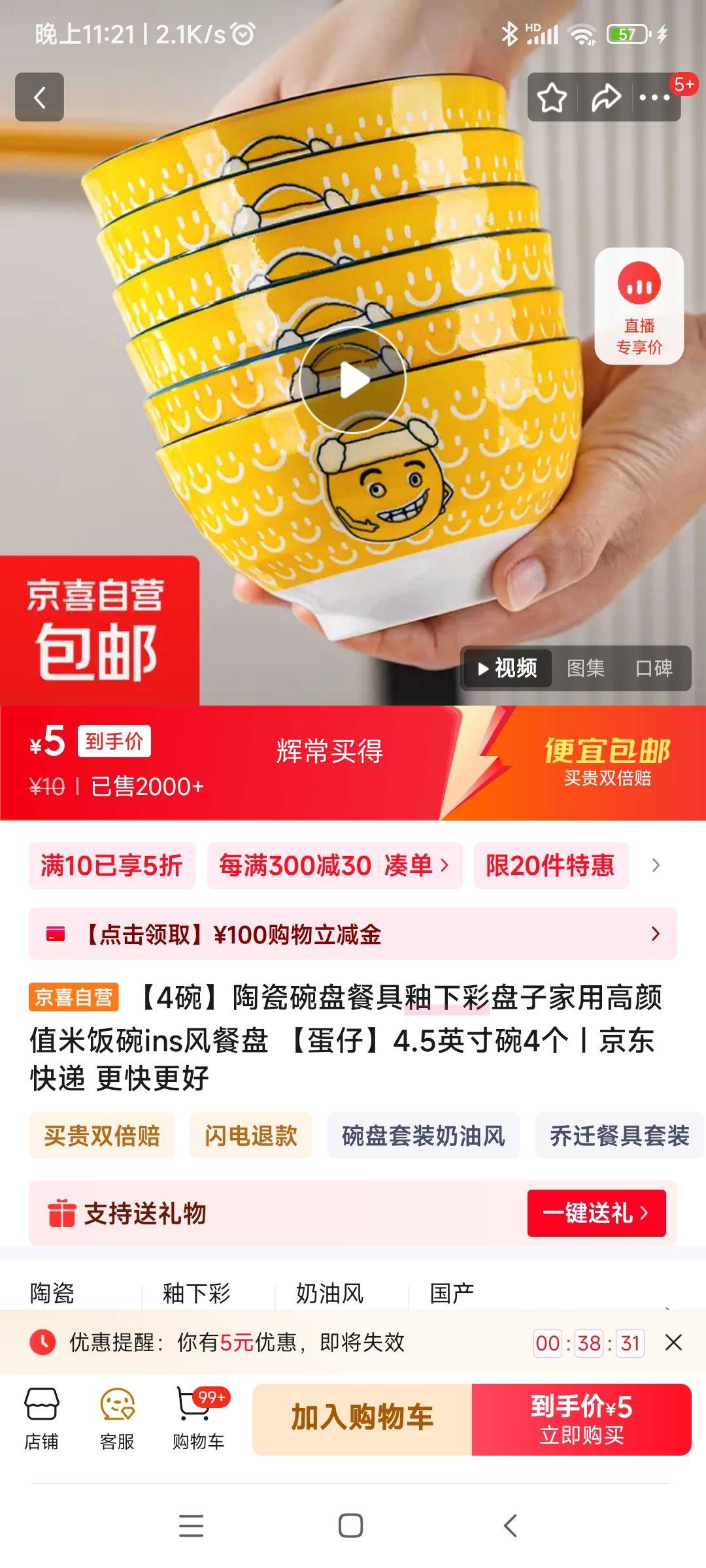The height and width of the screenshot is (1568, 706).
Task: Claim the ¥100购物立减金 coupon
Action: coord(353,934)
